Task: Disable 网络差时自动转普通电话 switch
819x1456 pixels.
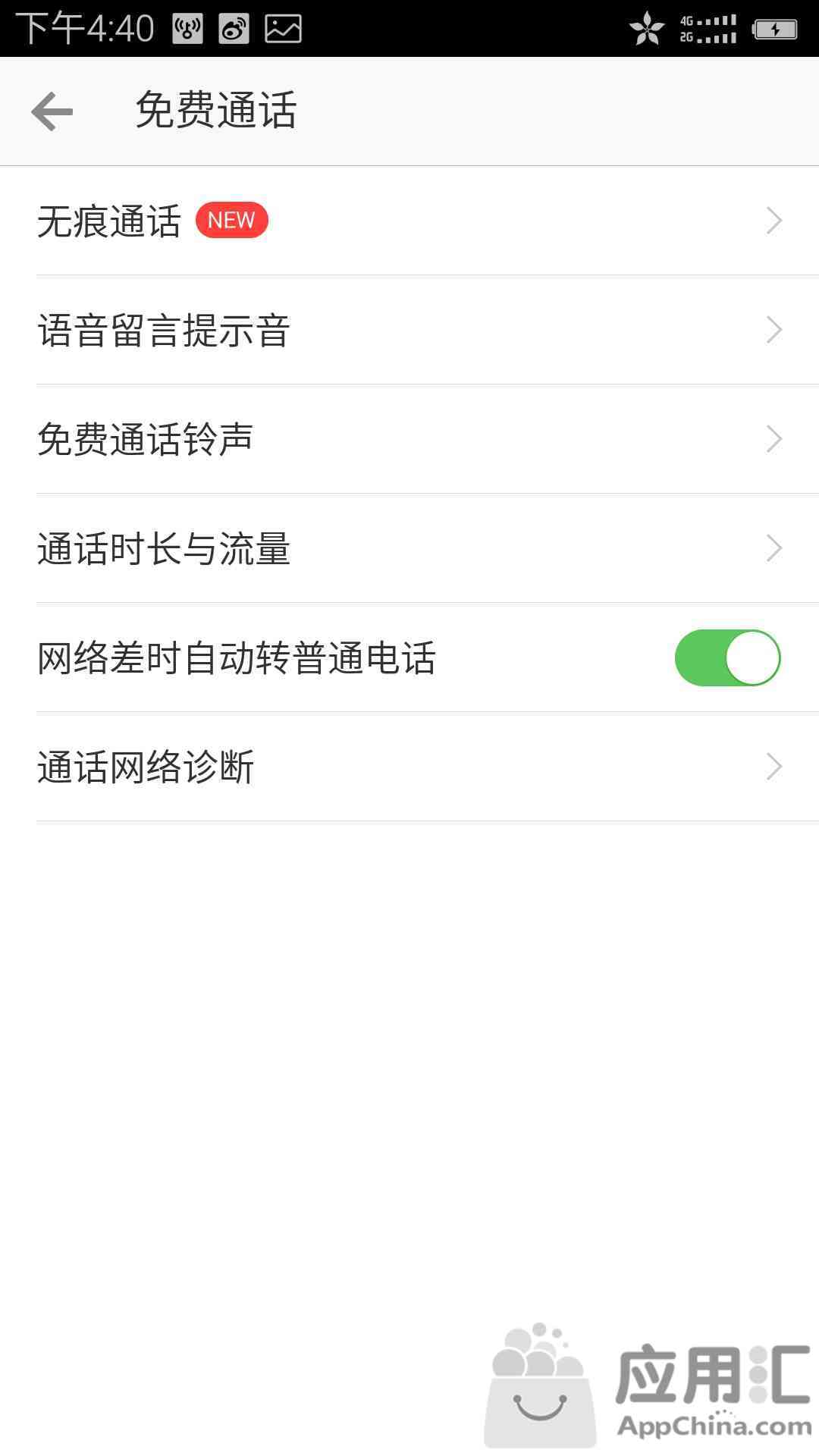Action: pyautogui.click(x=727, y=657)
